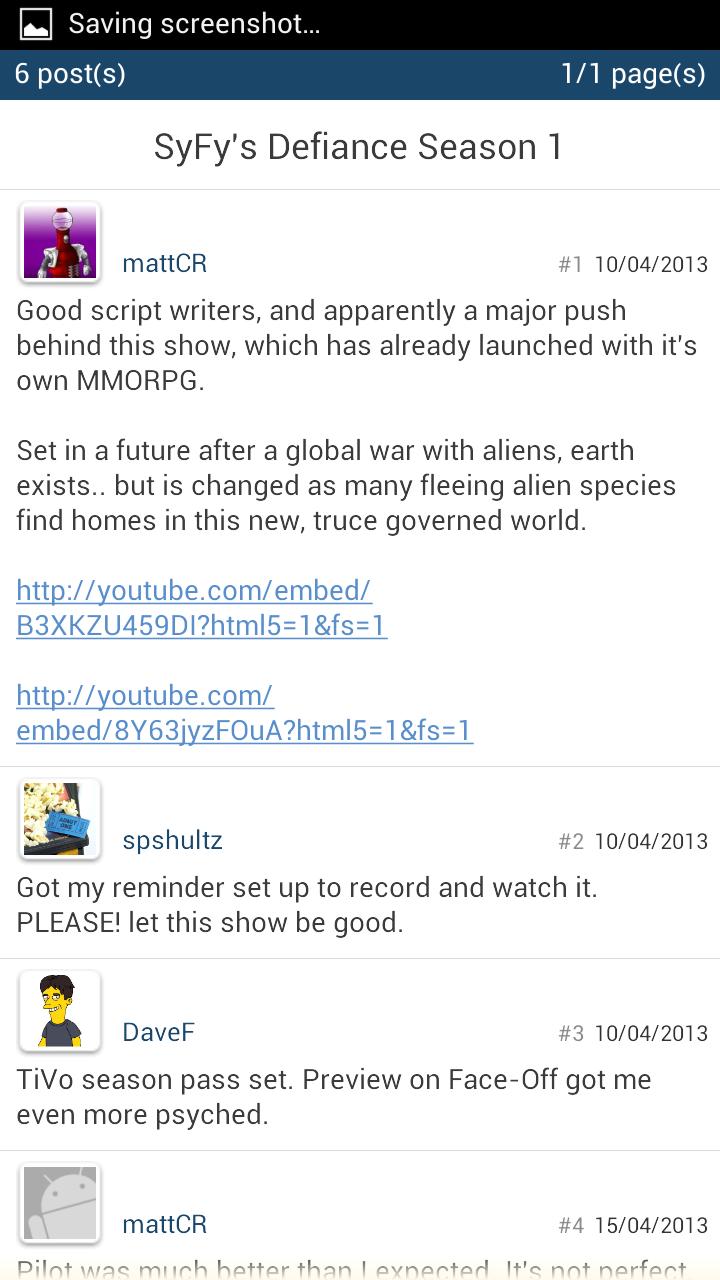Open the first YouTube embed link
Viewport: 720px width, 1280px height.
[x=200, y=607]
